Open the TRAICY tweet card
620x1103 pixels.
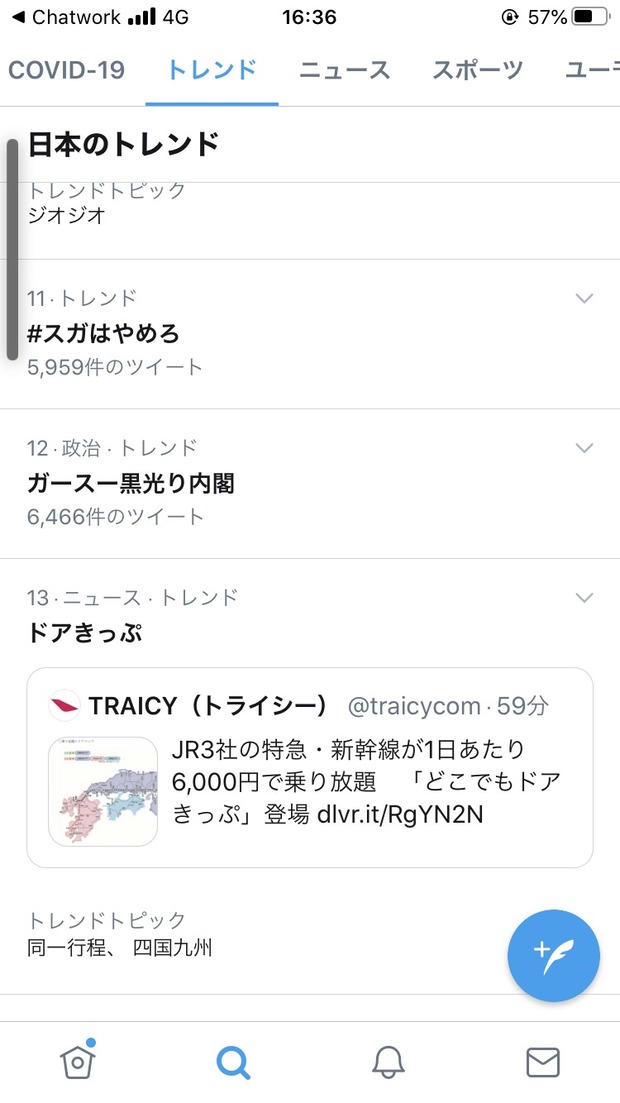point(310,767)
